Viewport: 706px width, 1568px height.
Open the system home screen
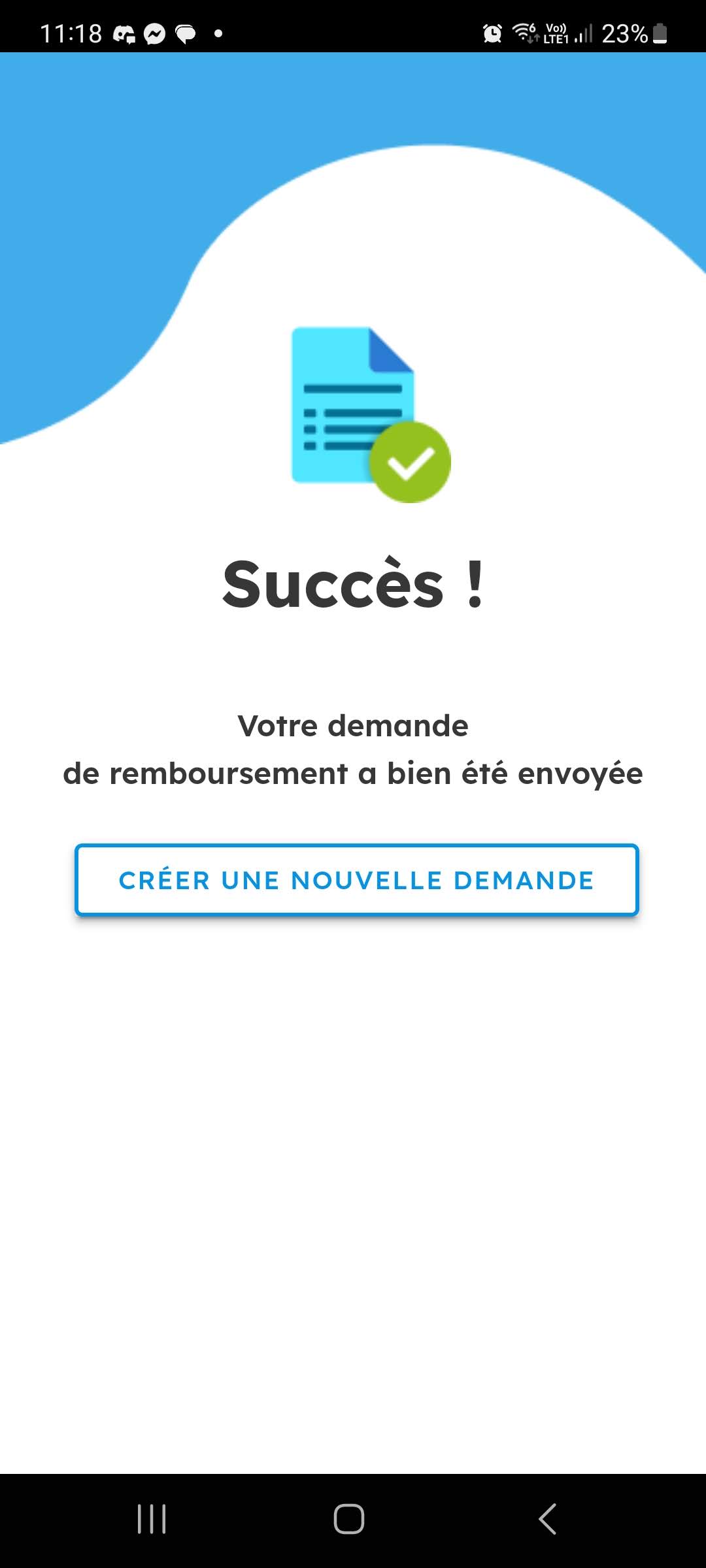[x=349, y=1518]
